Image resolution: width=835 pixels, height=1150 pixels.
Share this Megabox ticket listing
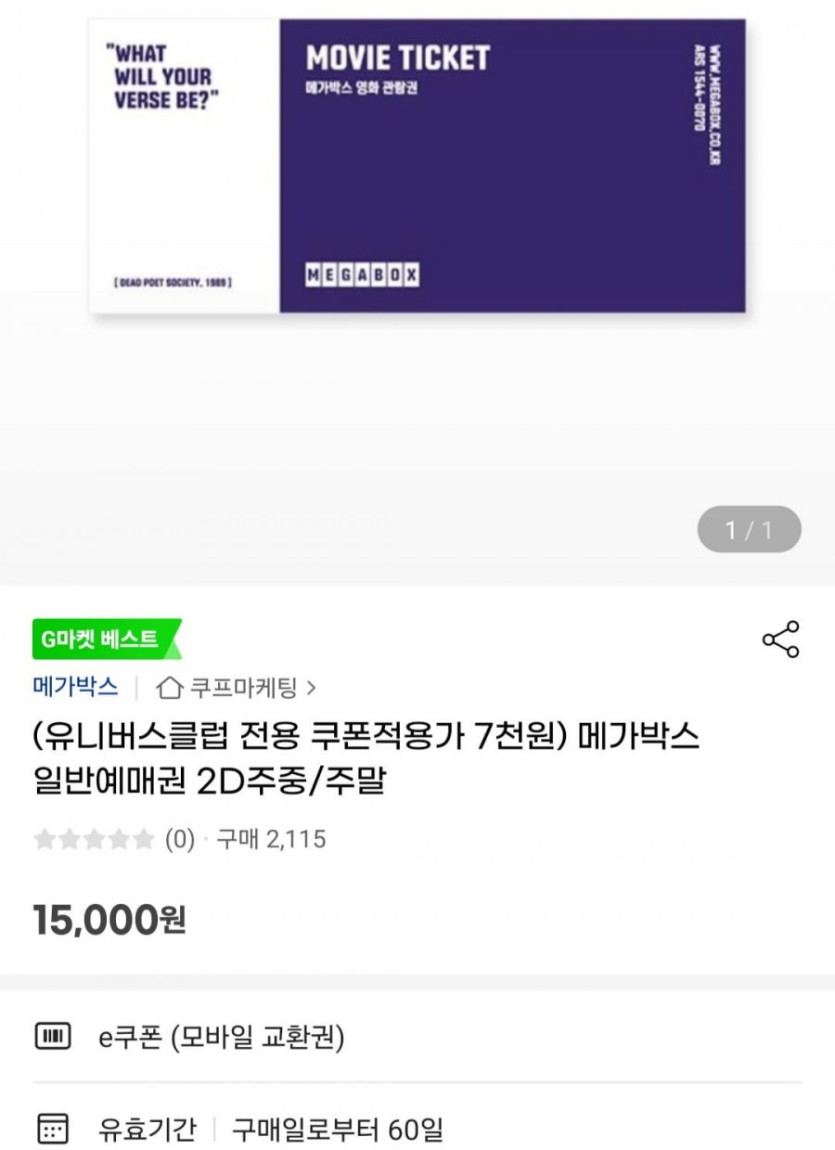click(x=780, y=640)
